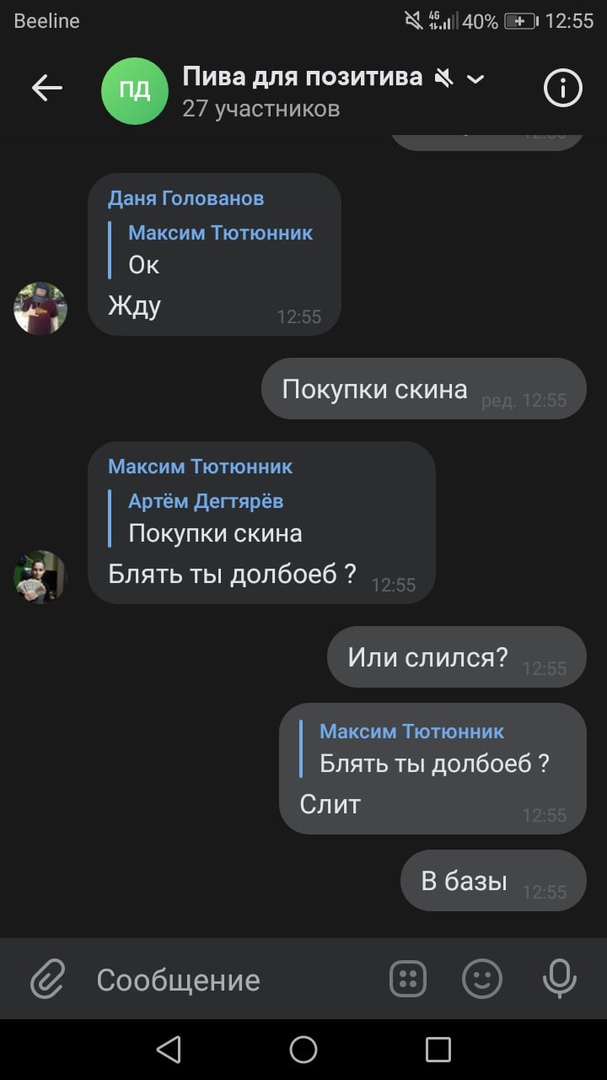Open Даня Голованов's avatar
This screenshot has width=607, height=1080.
tap(40, 308)
